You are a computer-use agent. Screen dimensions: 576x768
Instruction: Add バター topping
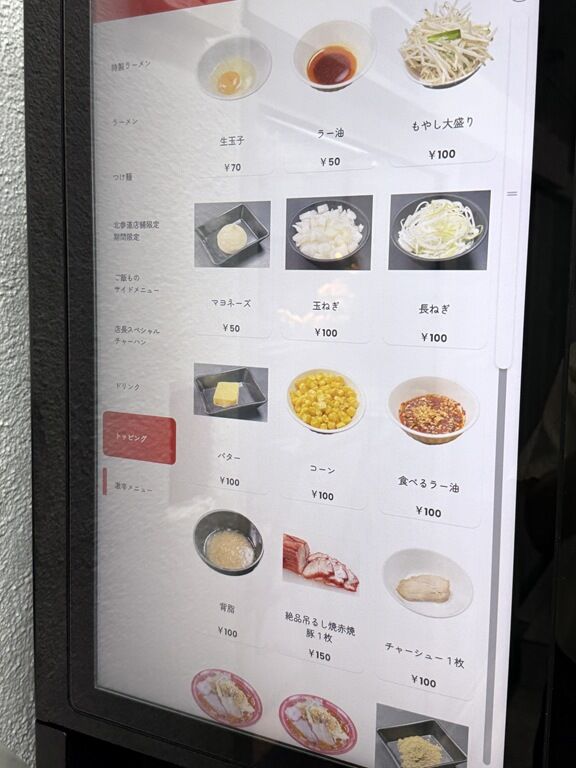point(230,427)
